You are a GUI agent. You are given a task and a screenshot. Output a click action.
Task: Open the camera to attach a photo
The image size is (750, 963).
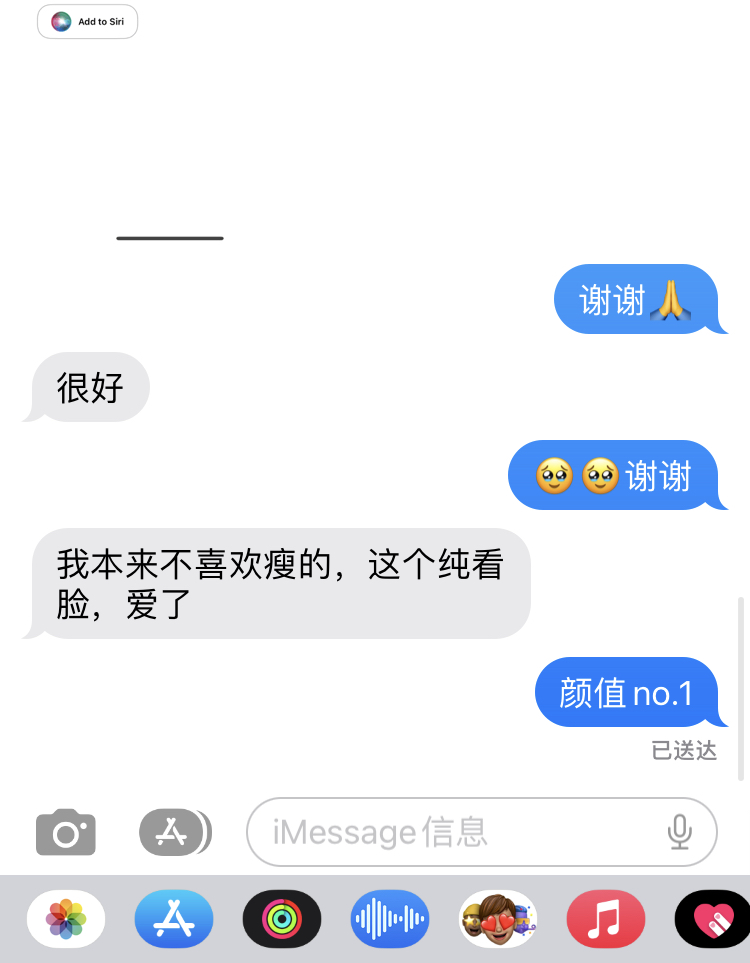[66, 832]
